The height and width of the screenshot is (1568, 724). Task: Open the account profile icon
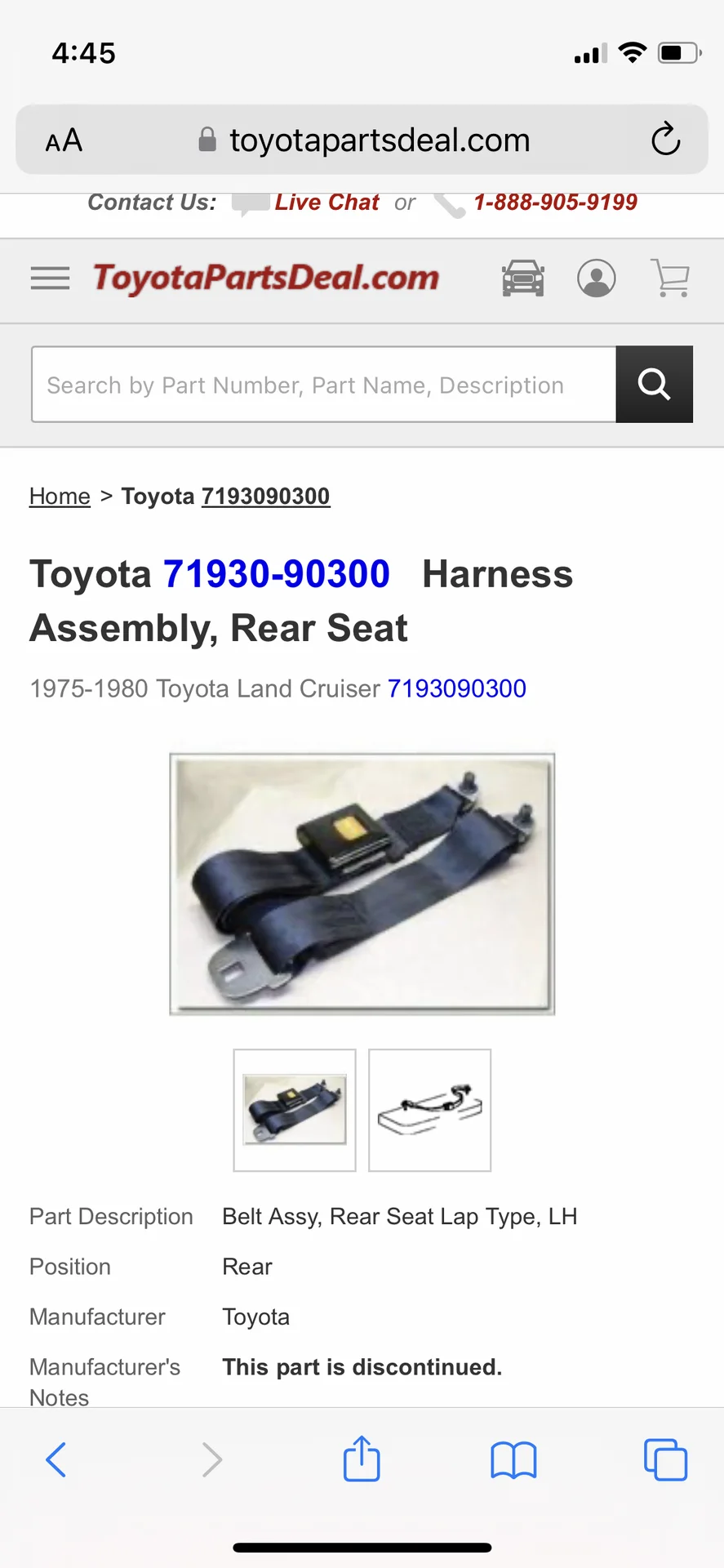click(597, 278)
